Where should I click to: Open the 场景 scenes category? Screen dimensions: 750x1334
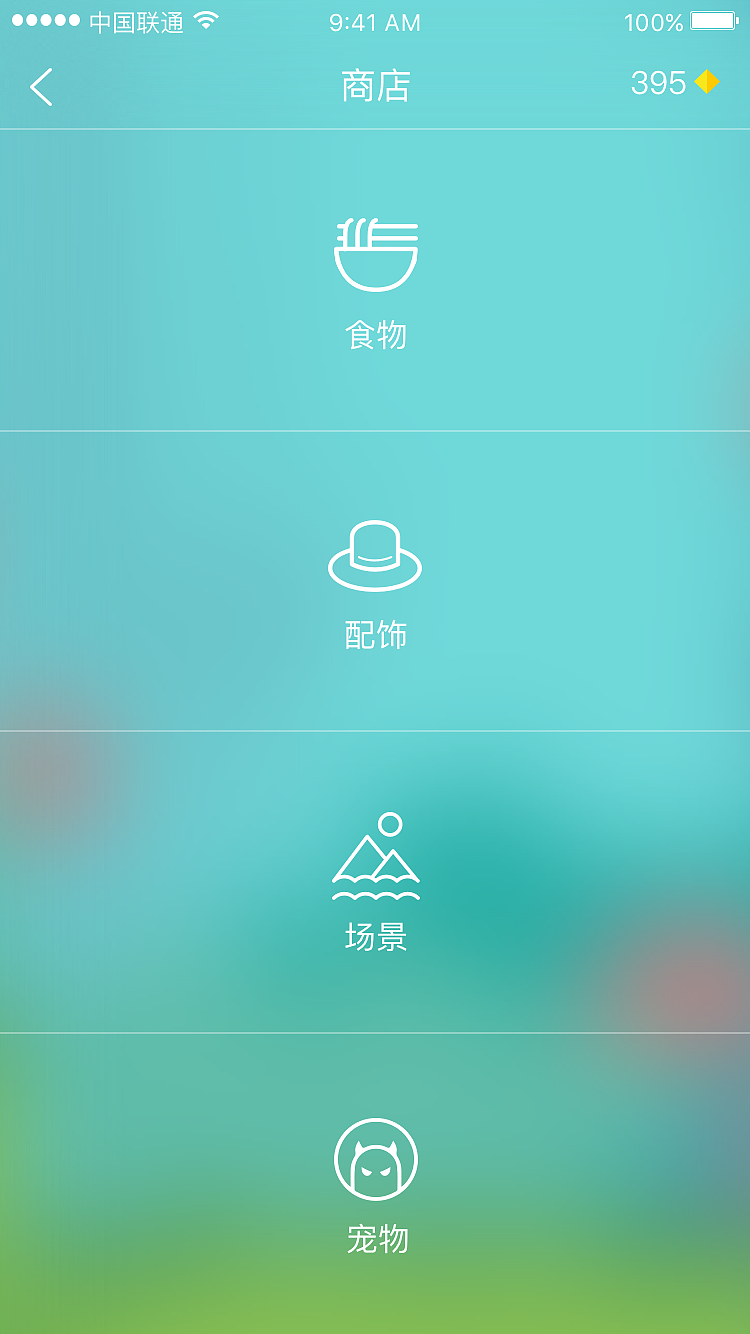click(x=374, y=937)
